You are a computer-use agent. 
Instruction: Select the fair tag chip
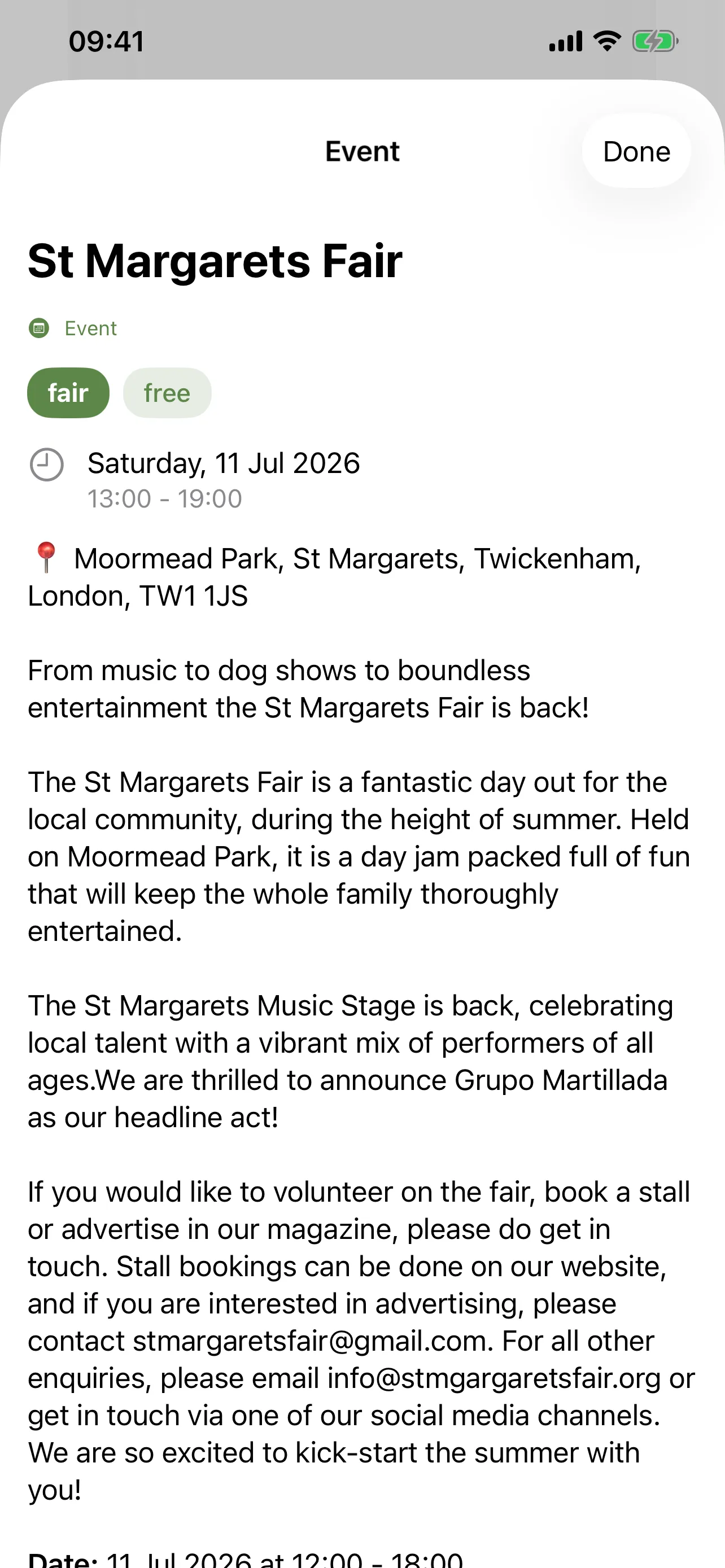68,393
